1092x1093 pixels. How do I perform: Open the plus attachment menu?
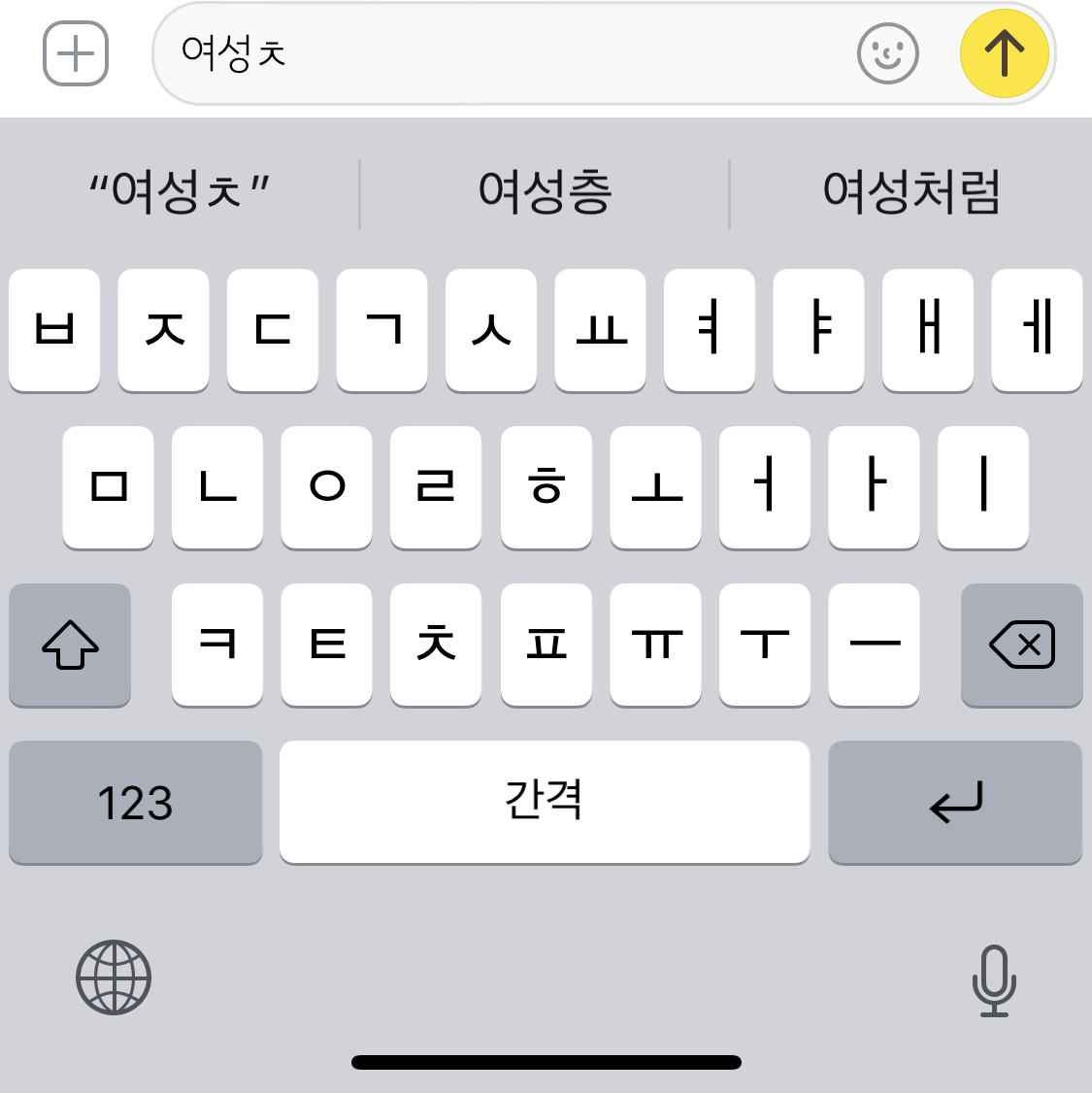coord(76,53)
